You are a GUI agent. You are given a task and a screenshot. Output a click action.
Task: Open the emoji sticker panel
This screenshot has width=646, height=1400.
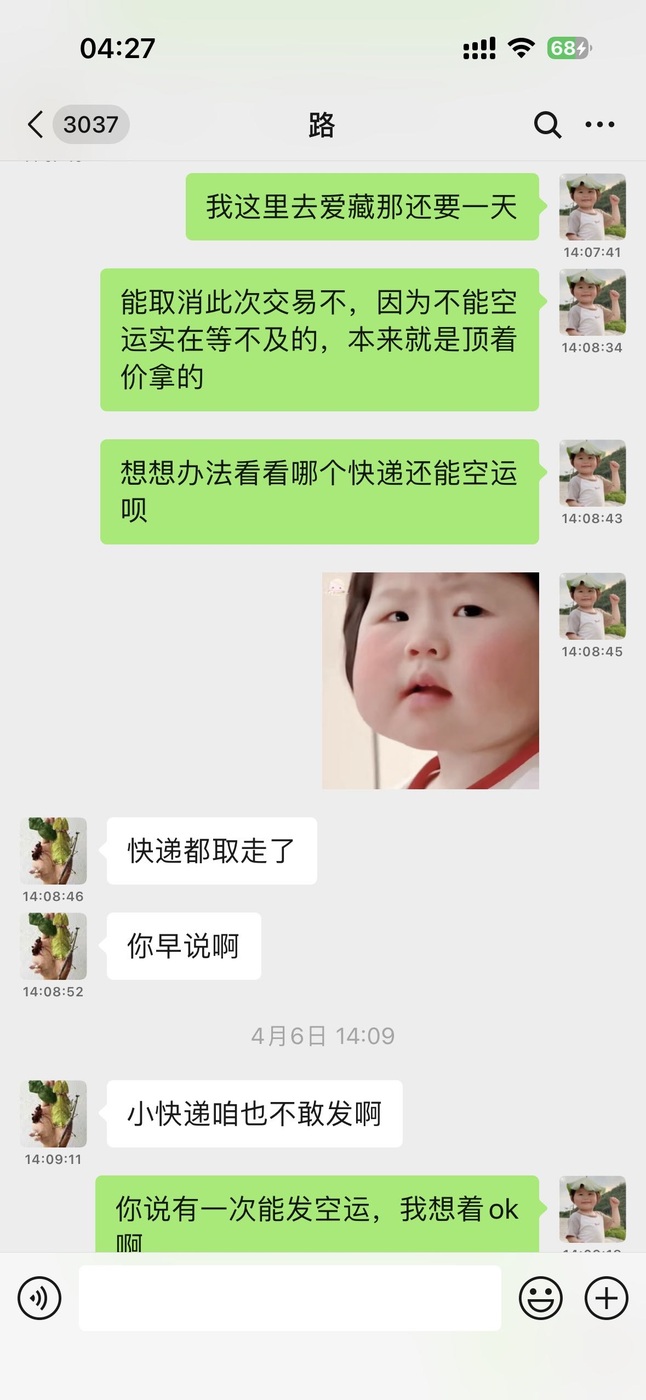point(540,1298)
